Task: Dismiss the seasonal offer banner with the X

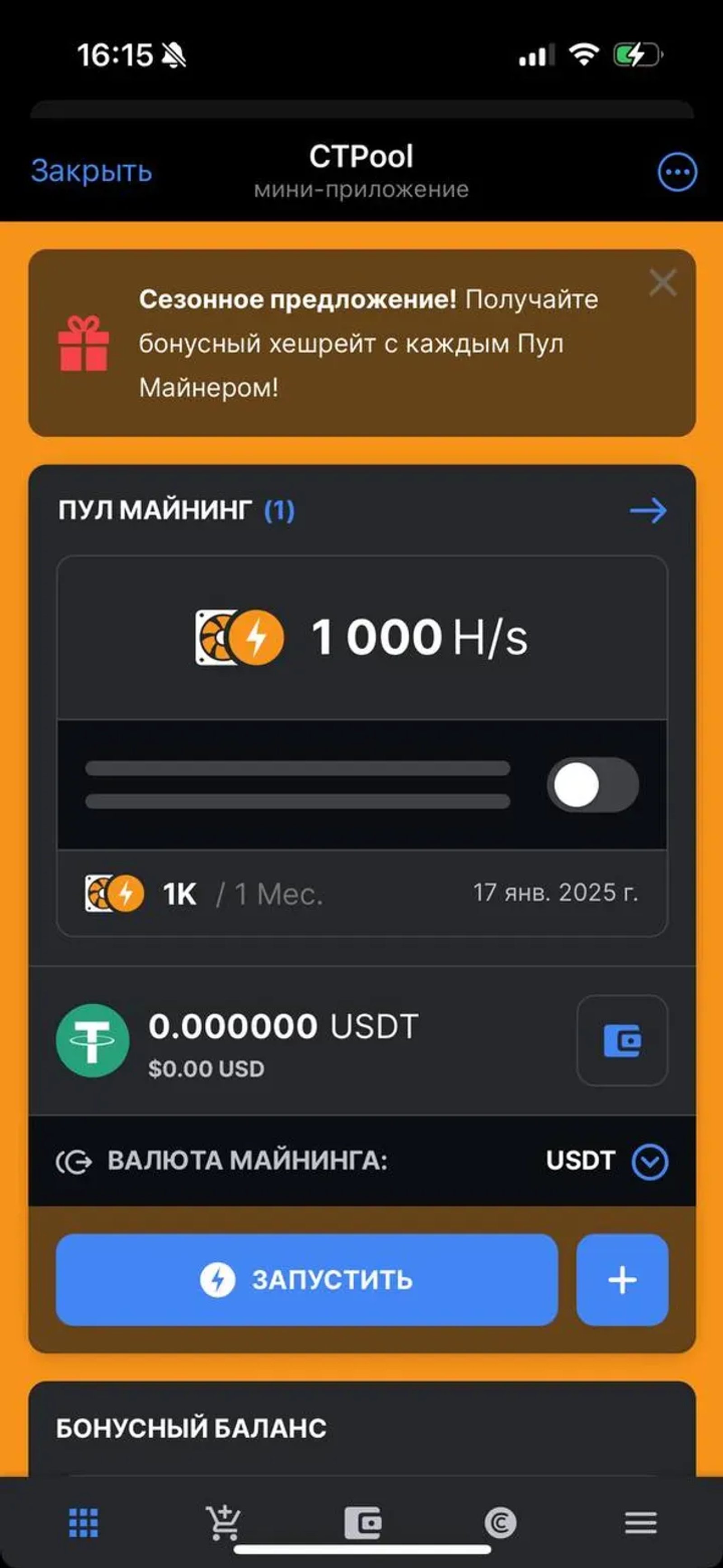Action: (663, 281)
